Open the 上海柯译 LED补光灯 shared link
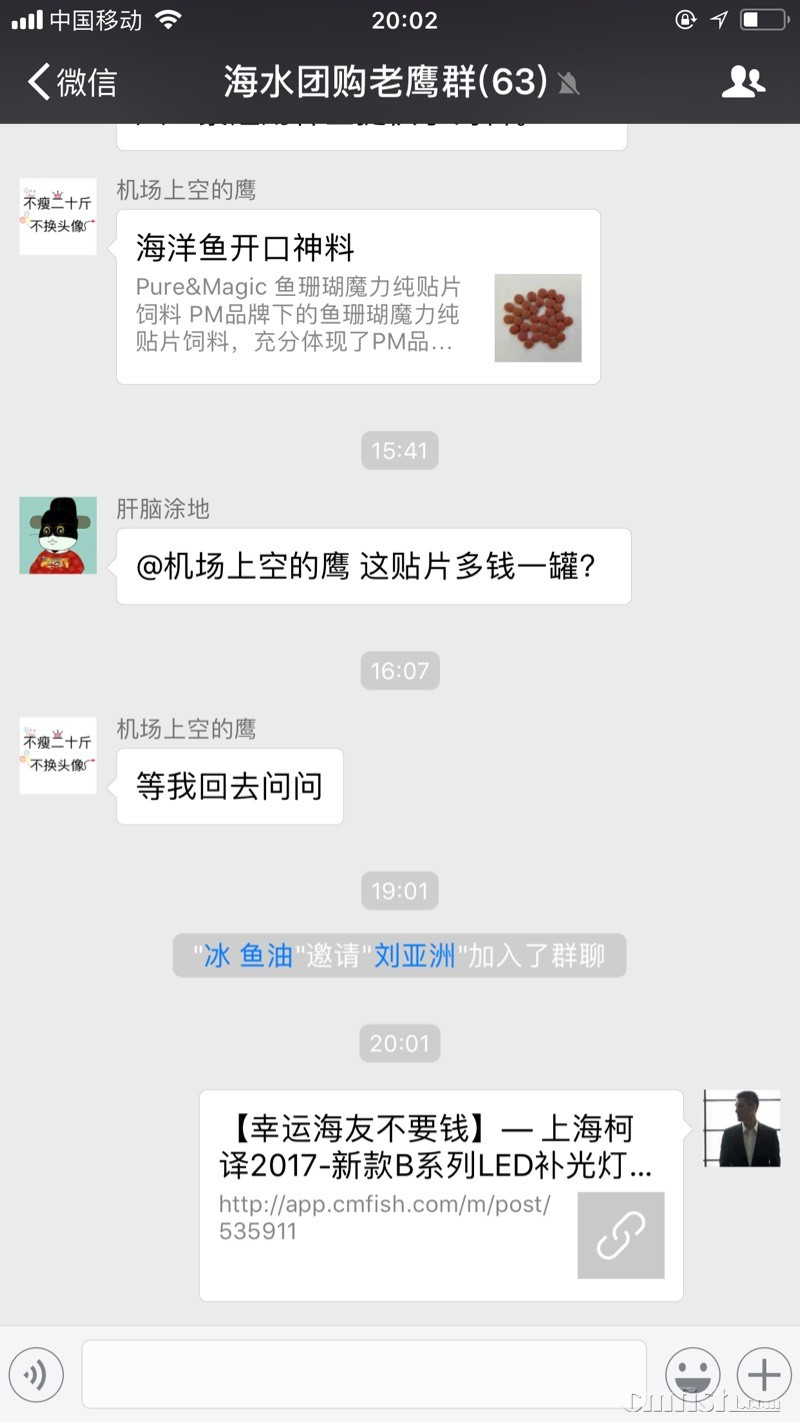The width and height of the screenshot is (800, 1423). [x=441, y=1195]
